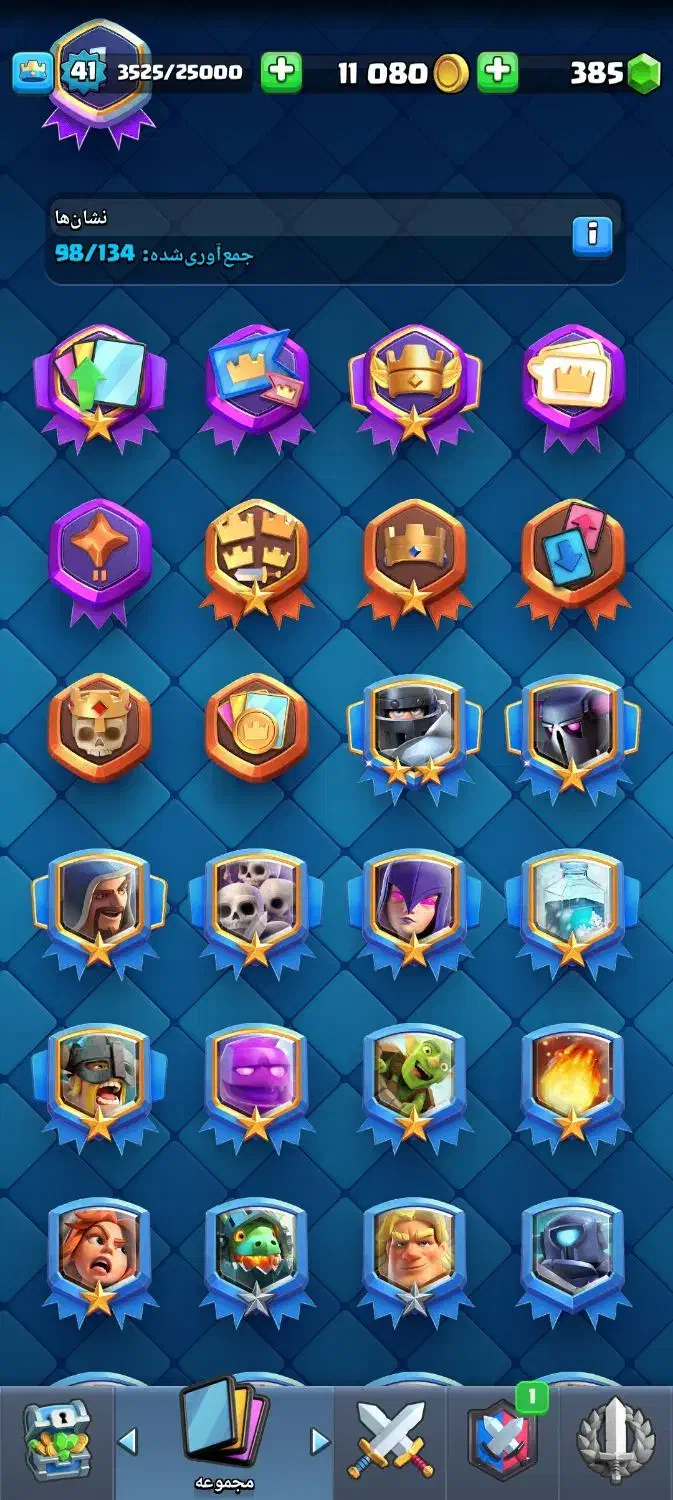Add more gold with the plus button
The height and width of the screenshot is (1500, 673).
tap(497, 72)
